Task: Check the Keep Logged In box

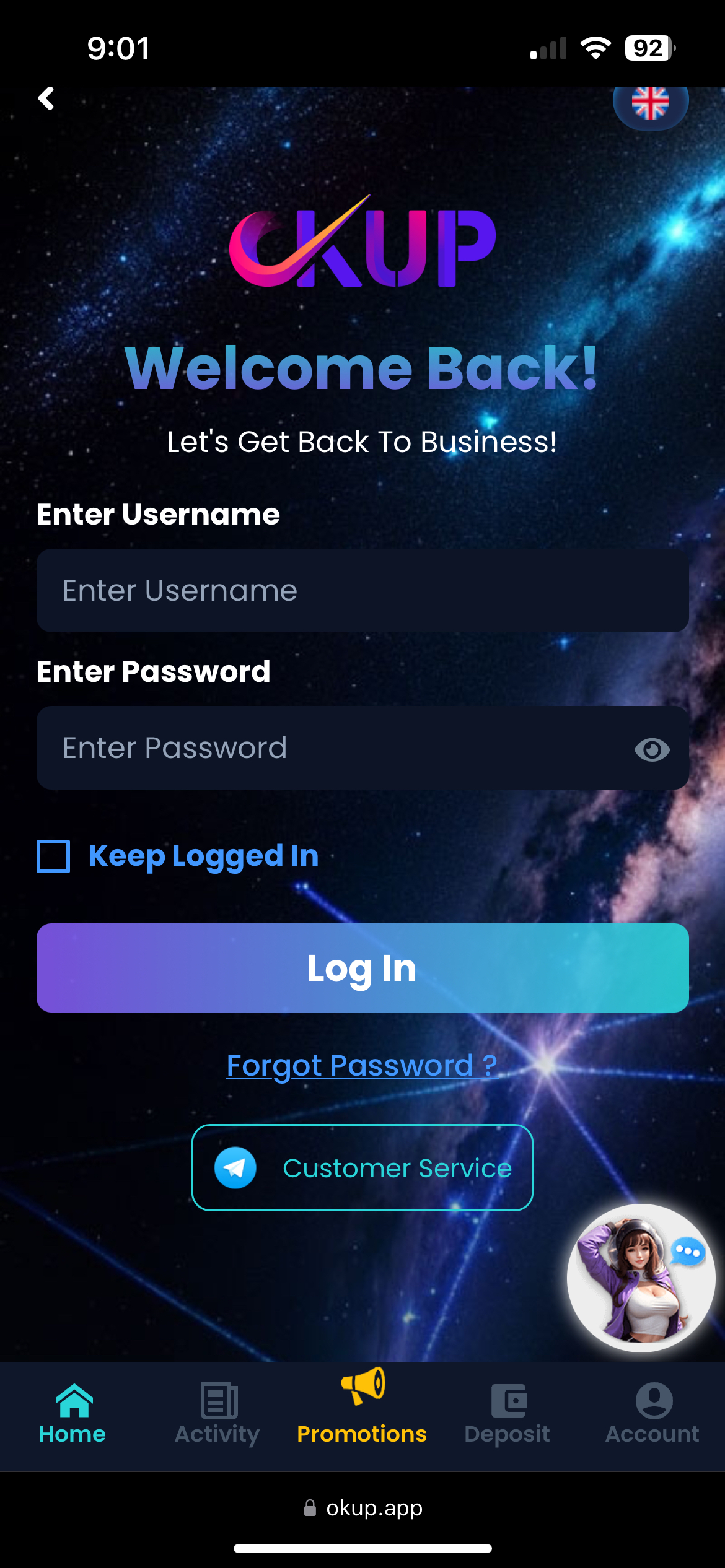Action: coord(53,856)
